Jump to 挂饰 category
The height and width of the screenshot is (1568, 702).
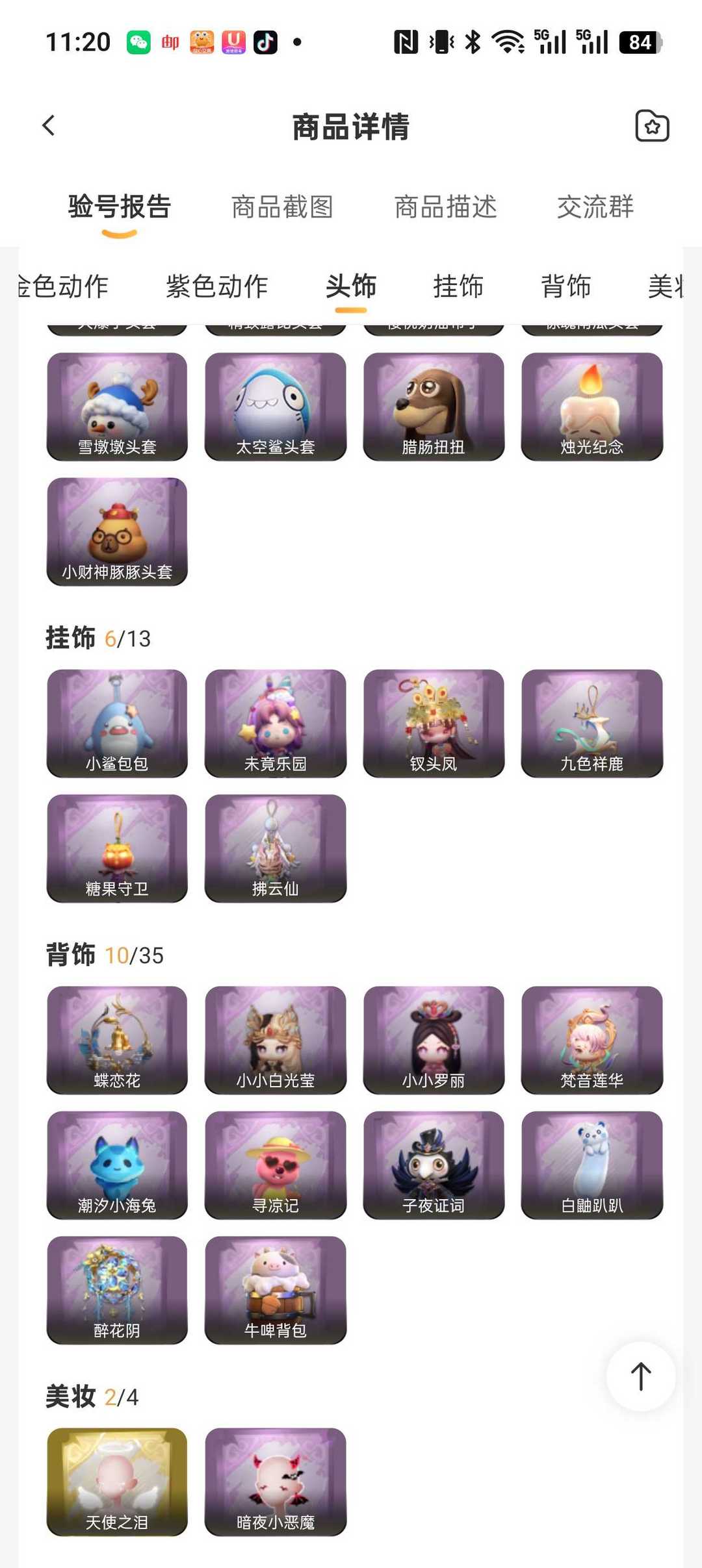click(458, 286)
